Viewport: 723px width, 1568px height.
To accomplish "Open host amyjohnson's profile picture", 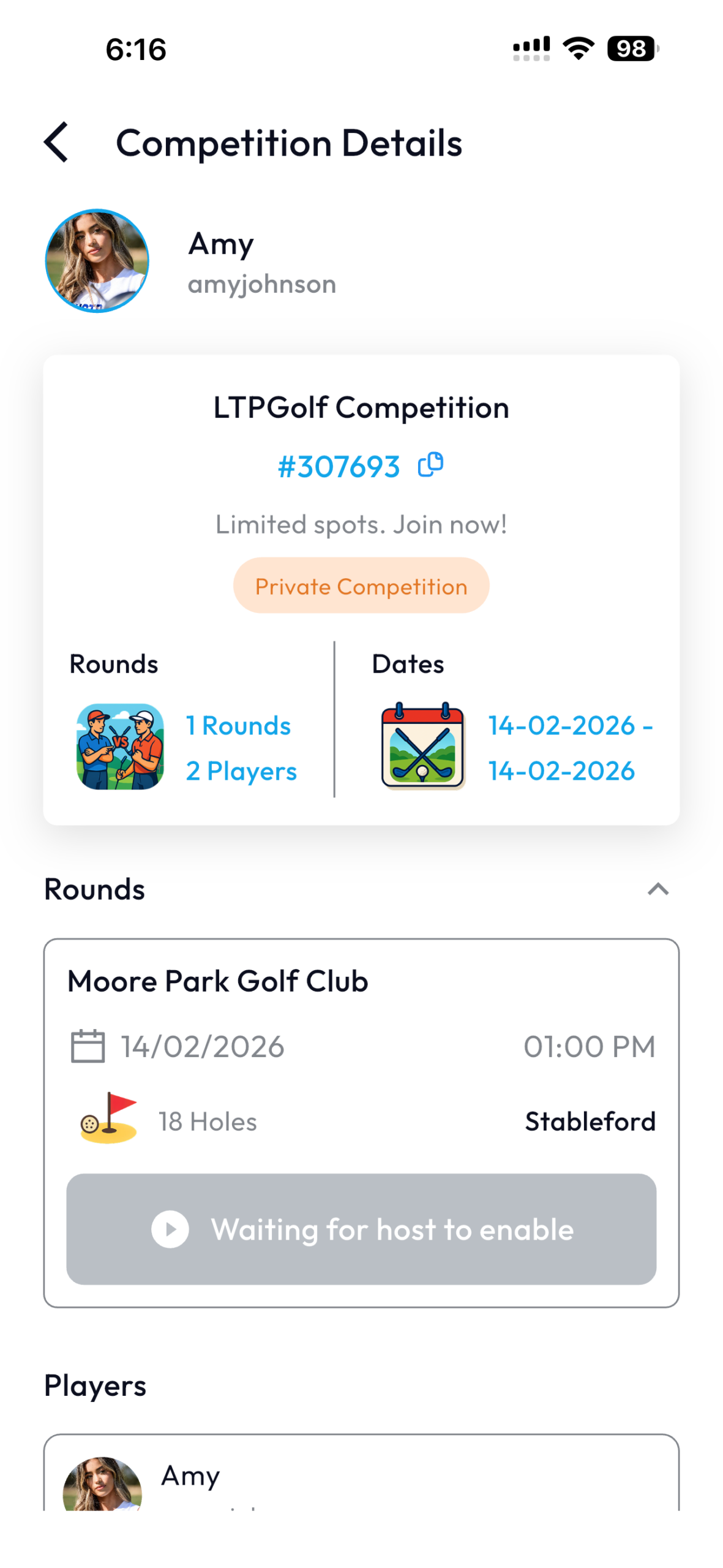I will (97, 261).
